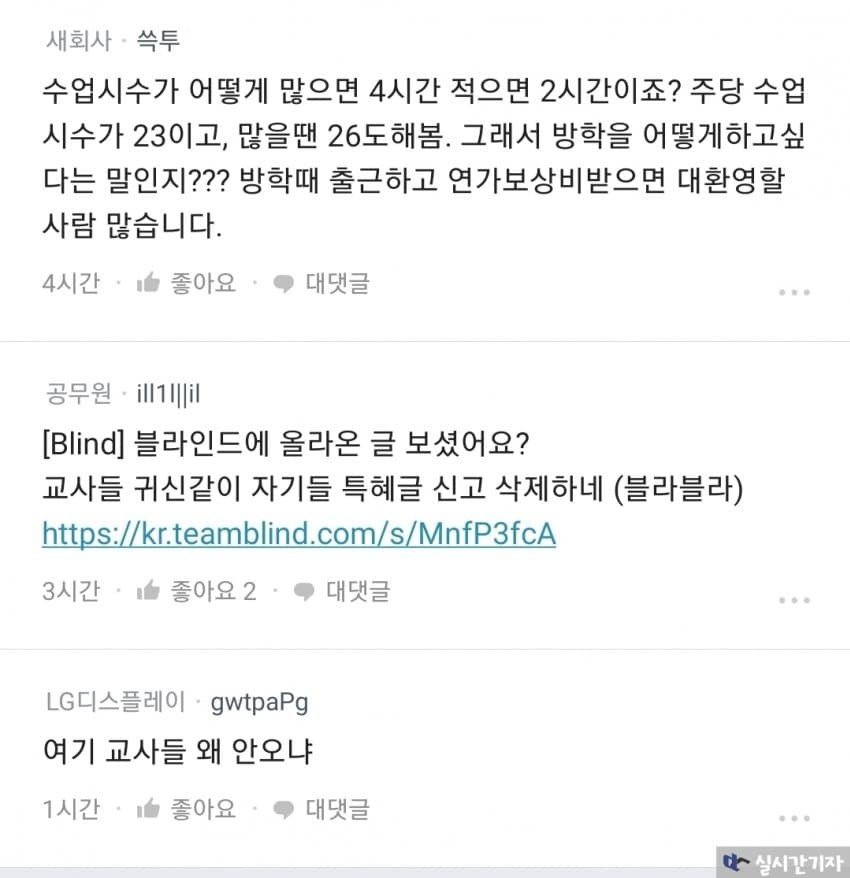The width and height of the screenshot is (850, 878).
Task: Open the kr.teamblind.com link
Action: (x=298, y=534)
